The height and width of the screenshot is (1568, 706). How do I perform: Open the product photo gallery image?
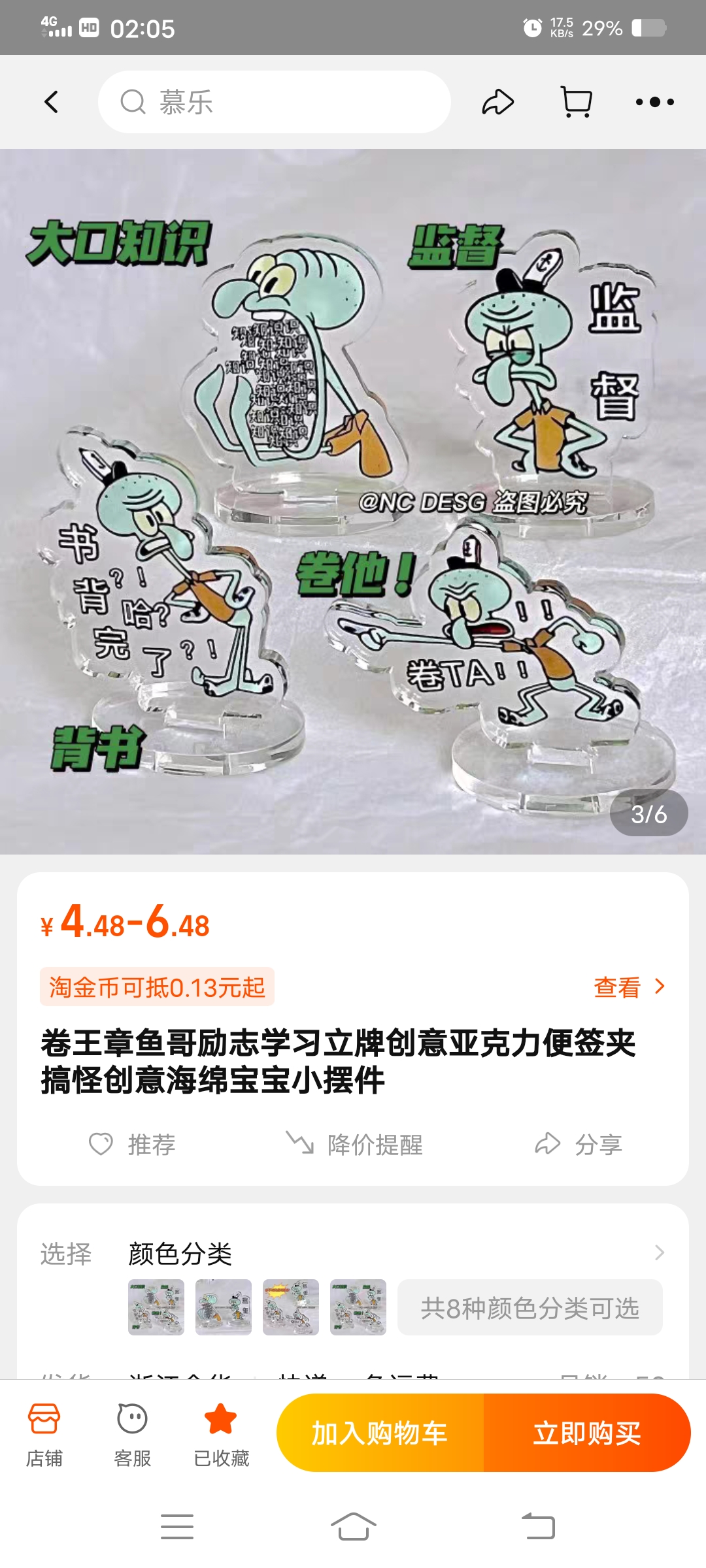(353, 502)
